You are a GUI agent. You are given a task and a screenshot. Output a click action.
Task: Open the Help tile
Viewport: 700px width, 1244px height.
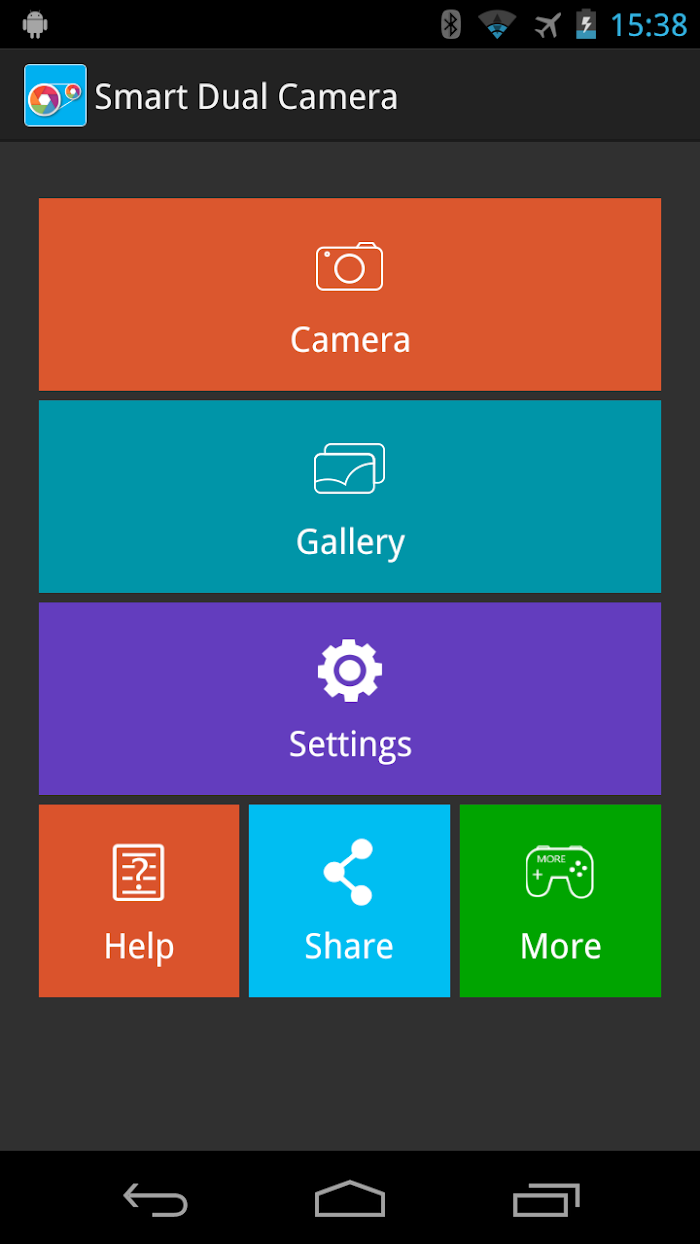[x=139, y=901]
